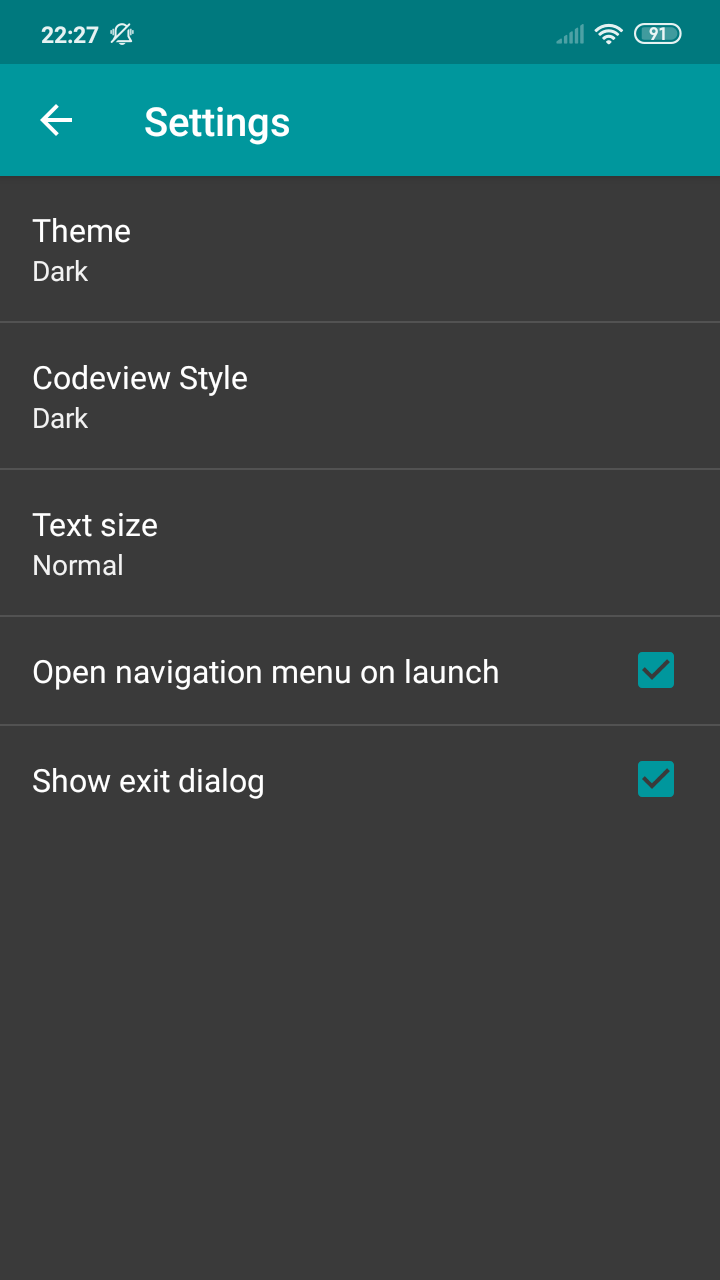Screen dimensions: 720x1280
Task: Check the Wi-Fi status icon
Action: [x=609, y=33]
